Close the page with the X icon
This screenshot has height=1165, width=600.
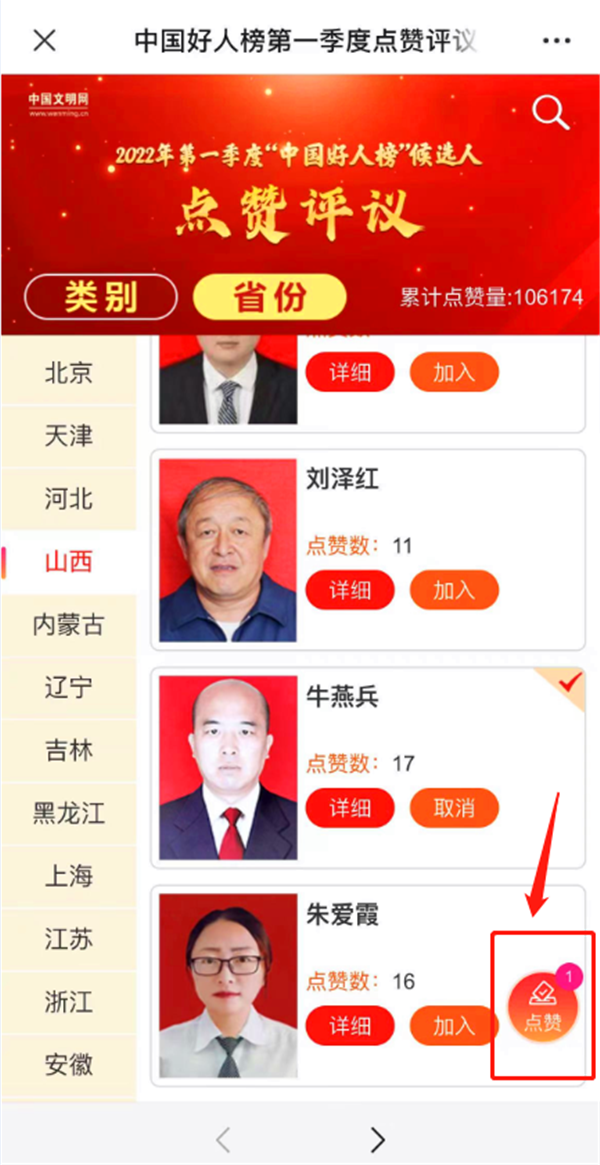(x=44, y=40)
